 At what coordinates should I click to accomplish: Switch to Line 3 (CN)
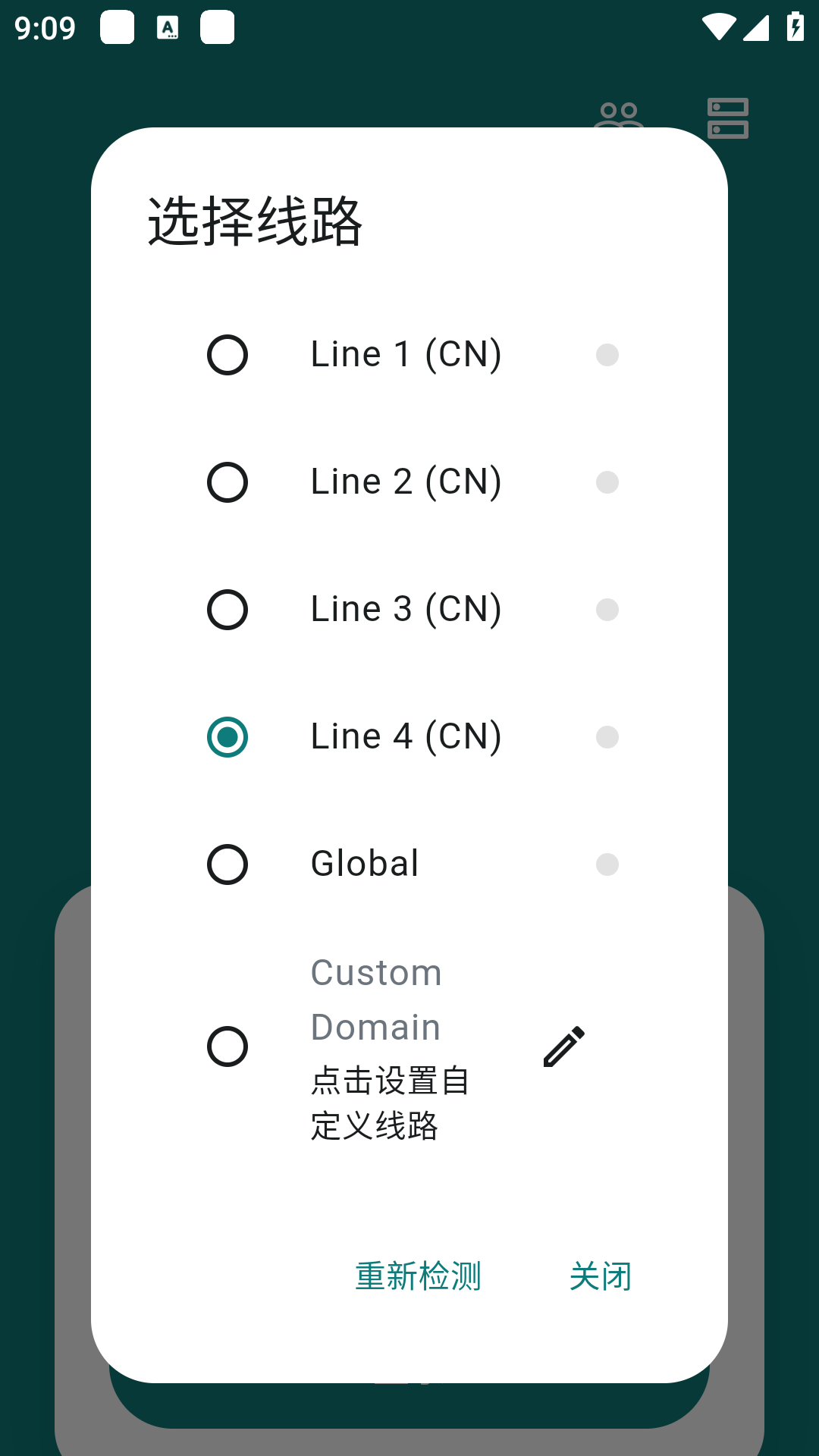(x=227, y=610)
